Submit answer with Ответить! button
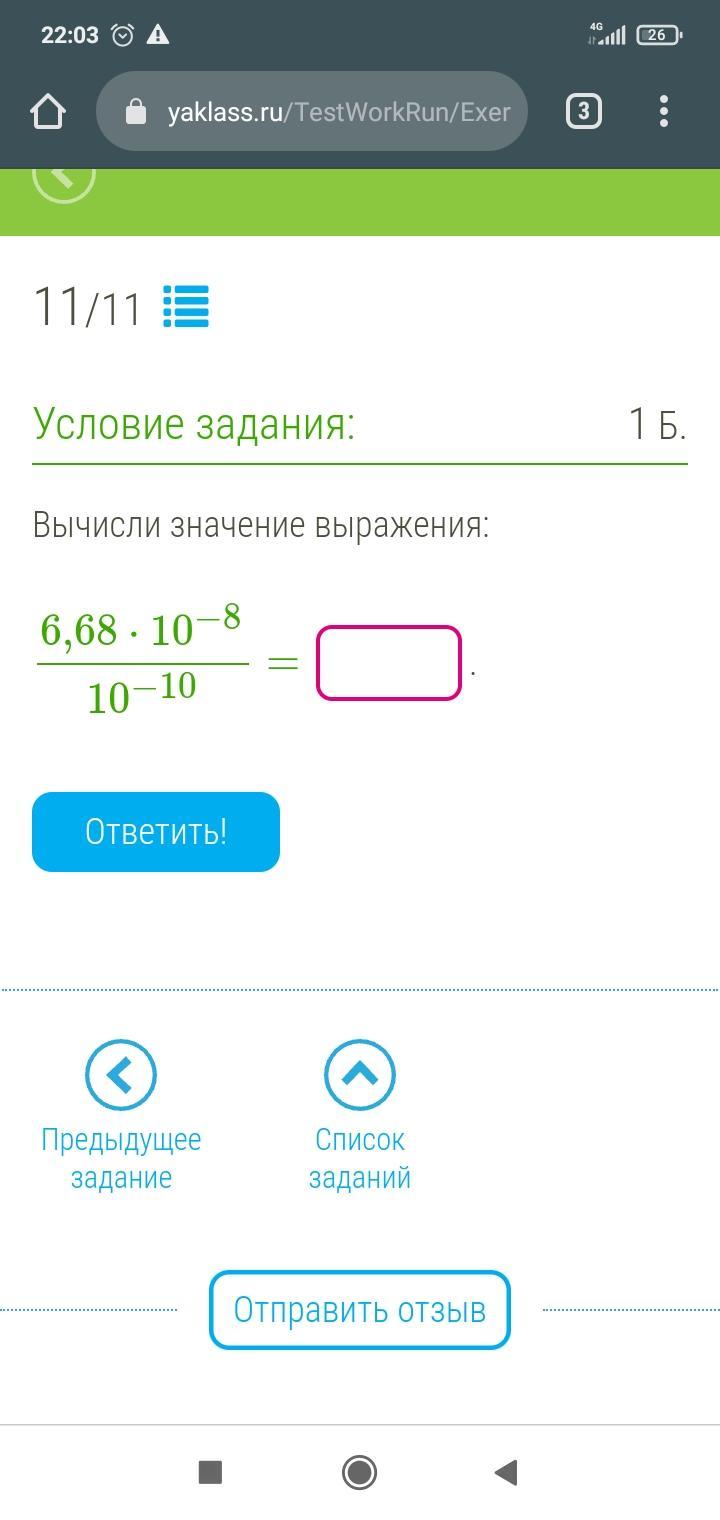 click(x=156, y=832)
